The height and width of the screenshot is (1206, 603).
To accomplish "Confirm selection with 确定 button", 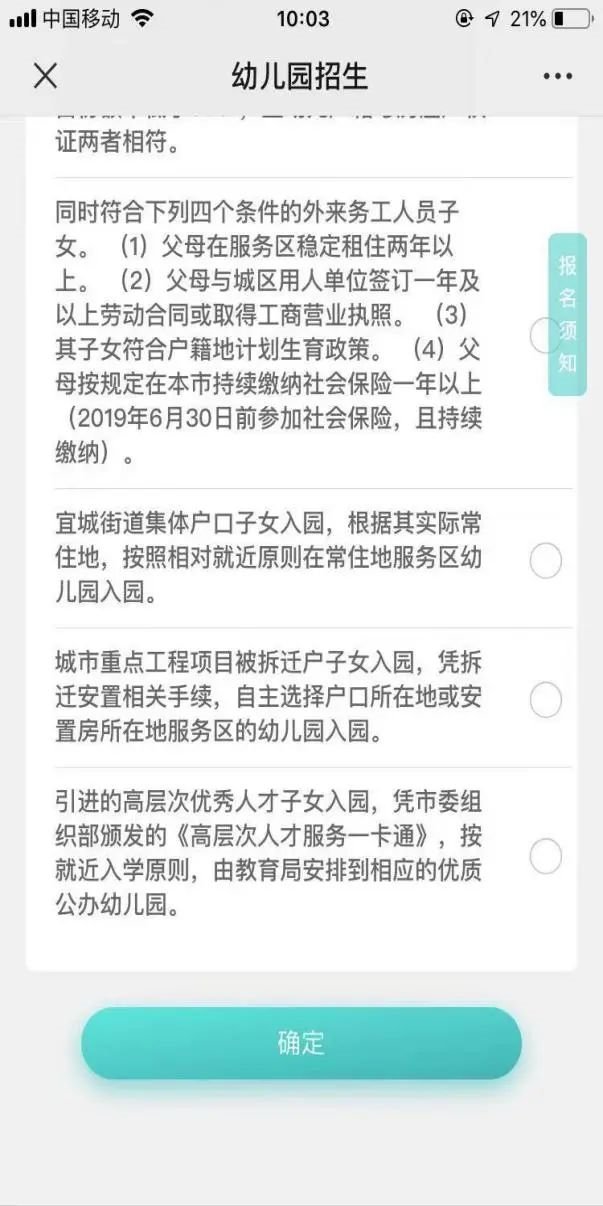I will [x=301, y=1043].
